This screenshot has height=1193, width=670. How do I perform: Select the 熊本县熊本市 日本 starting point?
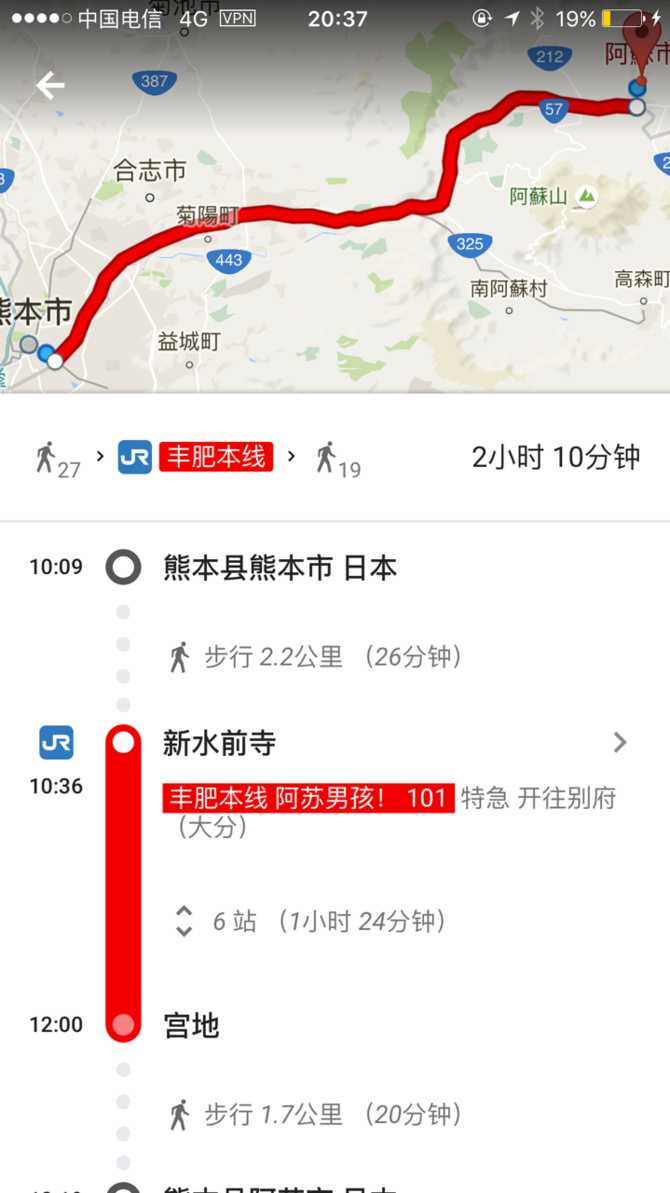click(280, 569)
